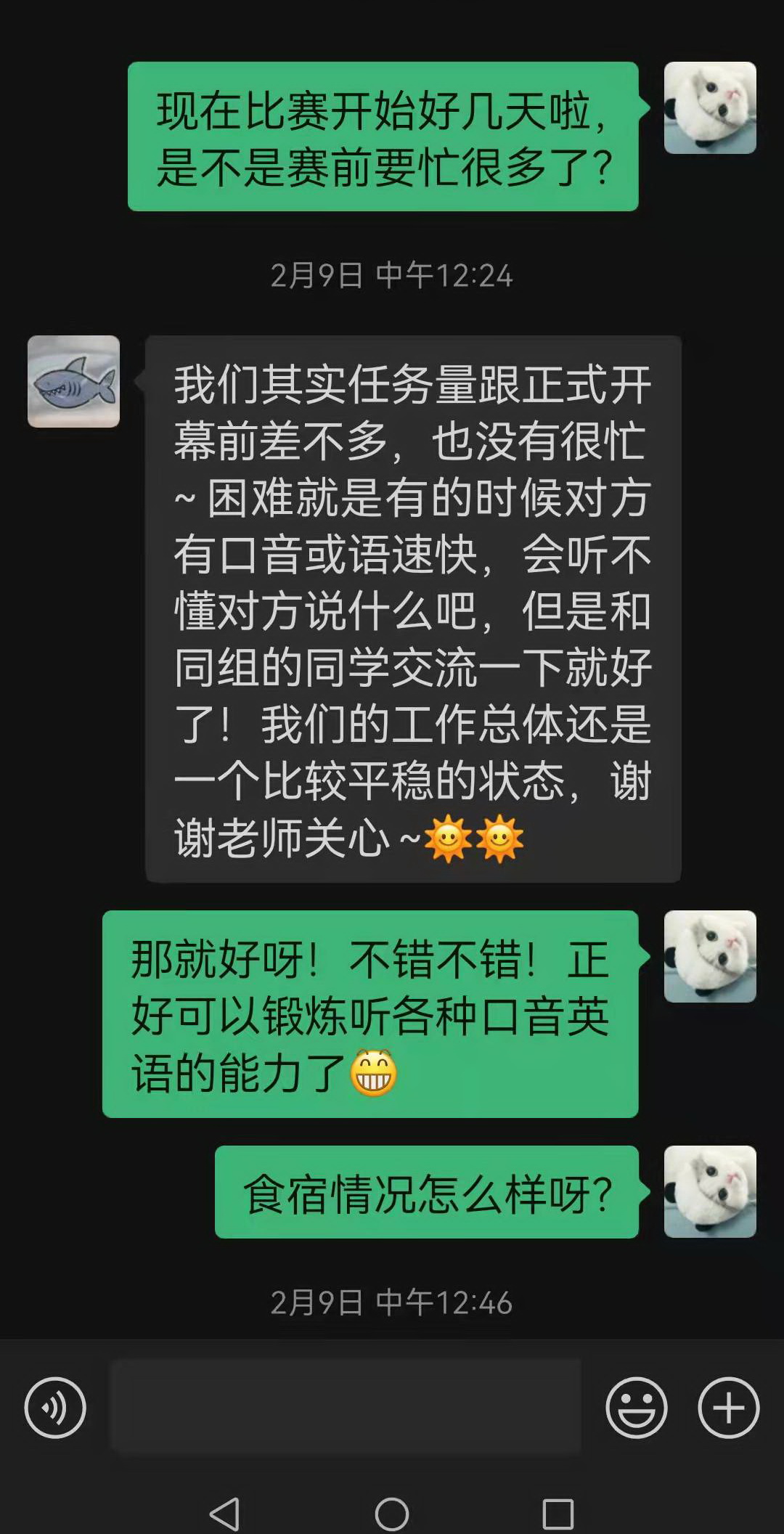Screen dimensions: 784x1534
Task: Open the emoji sticker panel
Action: click(636, 1407)
